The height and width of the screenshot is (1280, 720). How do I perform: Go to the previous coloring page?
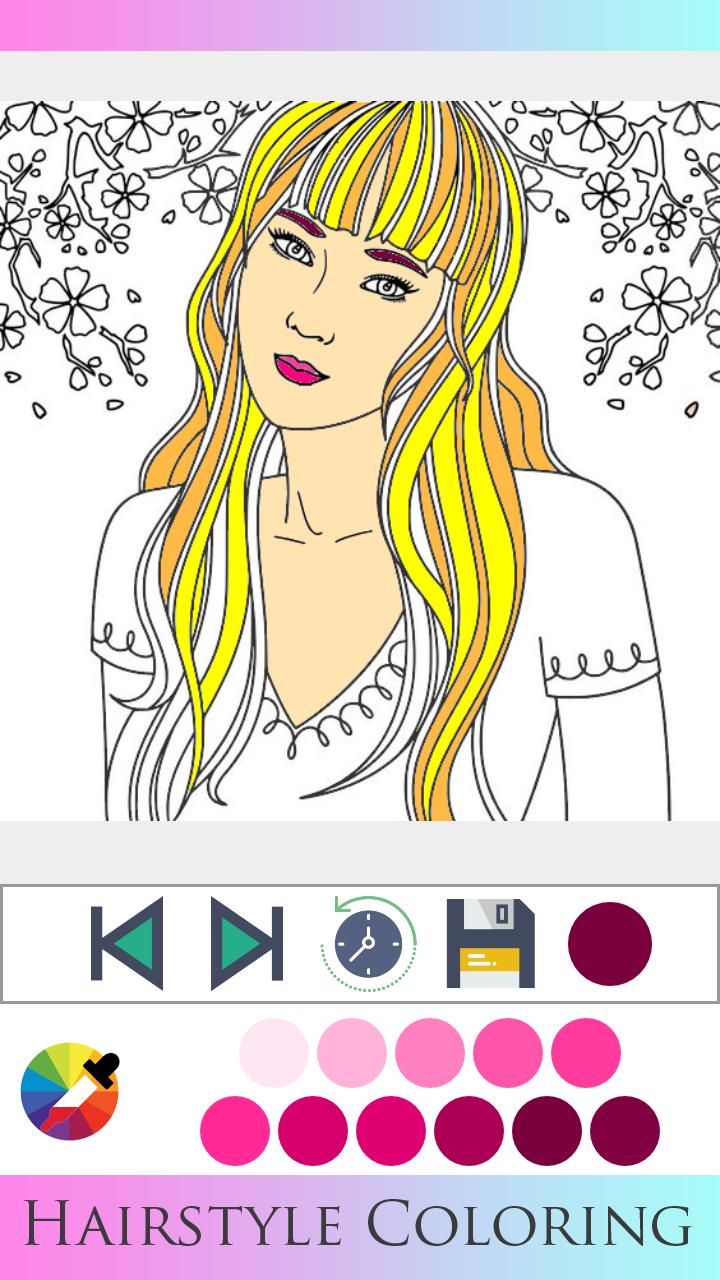click(x=126, y=943)
